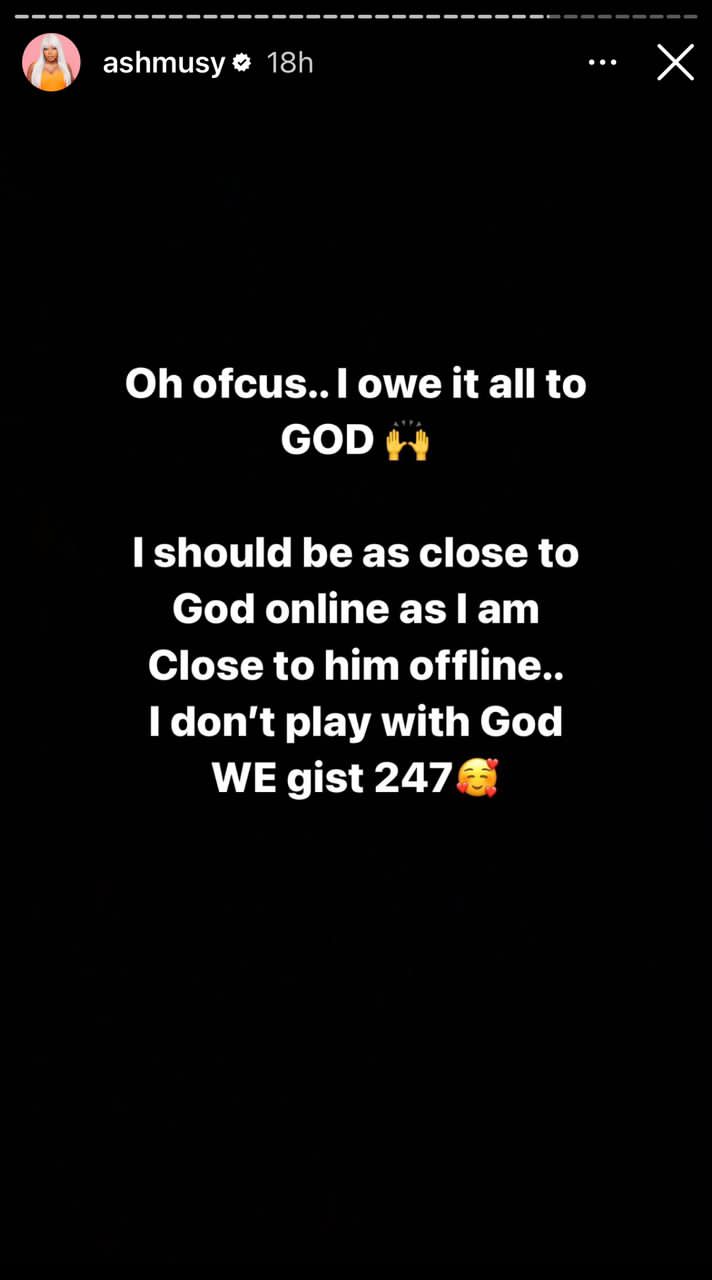Open the three-dot story options menu
The width and height of the screenshot is (712, 1280).
(x=602, y=62)
